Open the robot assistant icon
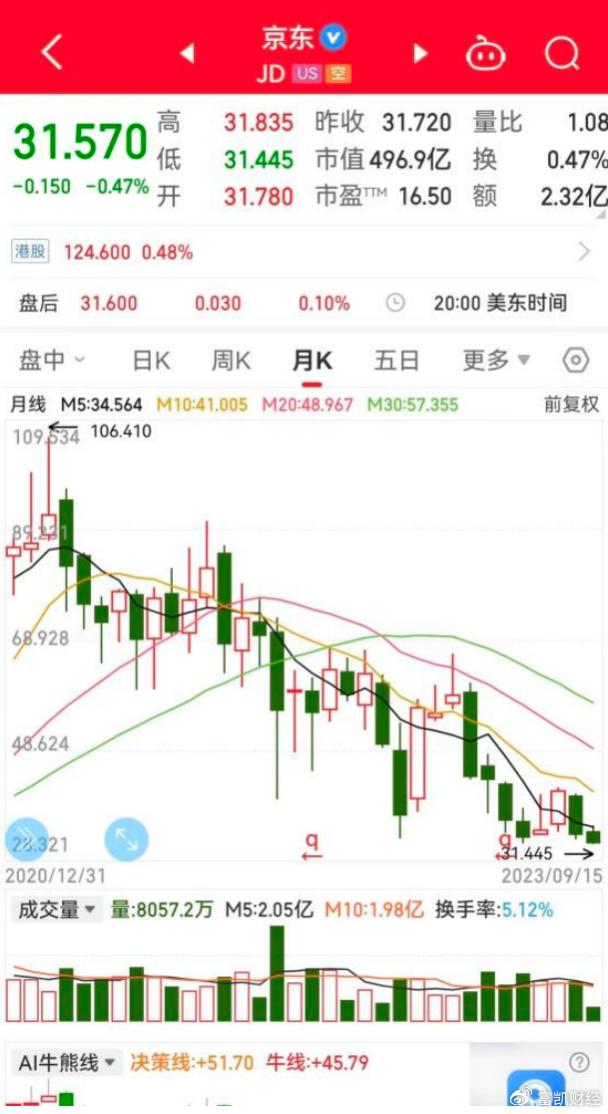This screenshot has height=1114, width=608. click(x=486, y=54)
